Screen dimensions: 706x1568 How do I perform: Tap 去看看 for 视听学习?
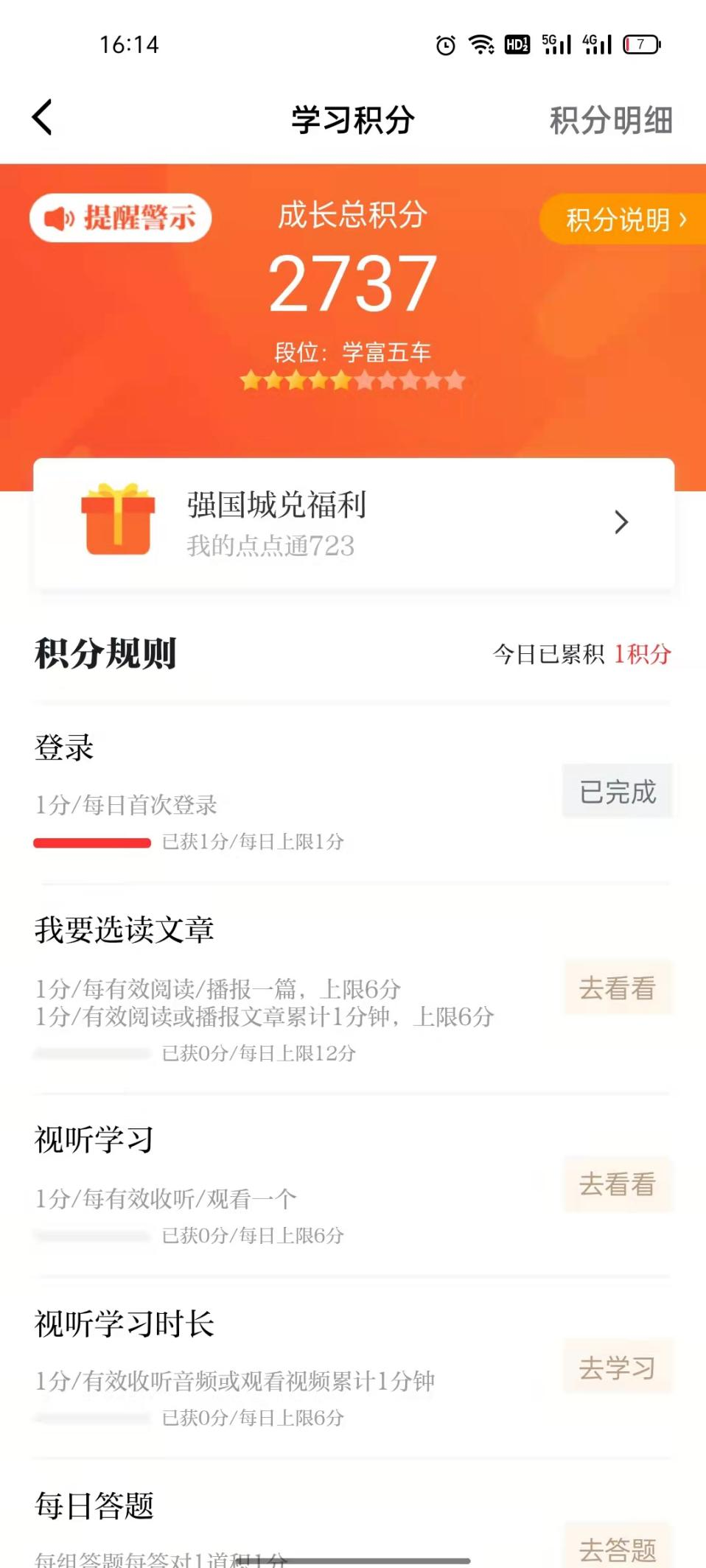point(618,1184)
